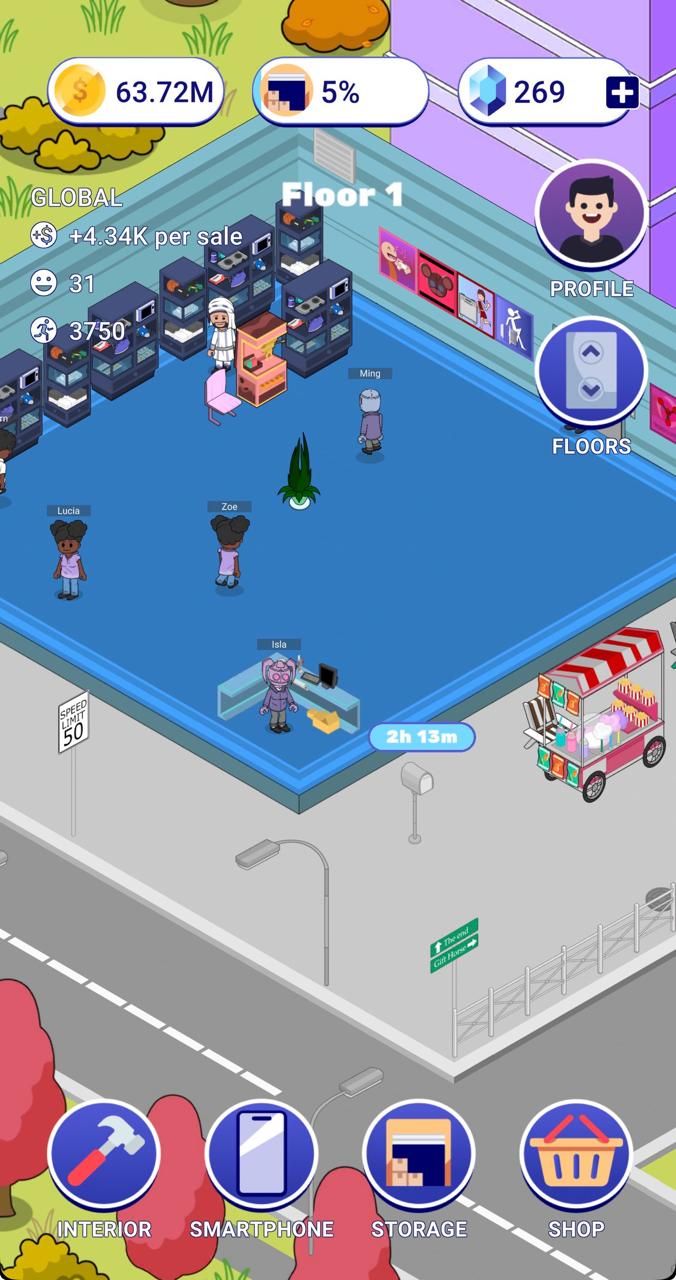Select the candy cart on sidewalk
Image resolution: width=676 pixels, height=1280 pixels.
point(598,712)
